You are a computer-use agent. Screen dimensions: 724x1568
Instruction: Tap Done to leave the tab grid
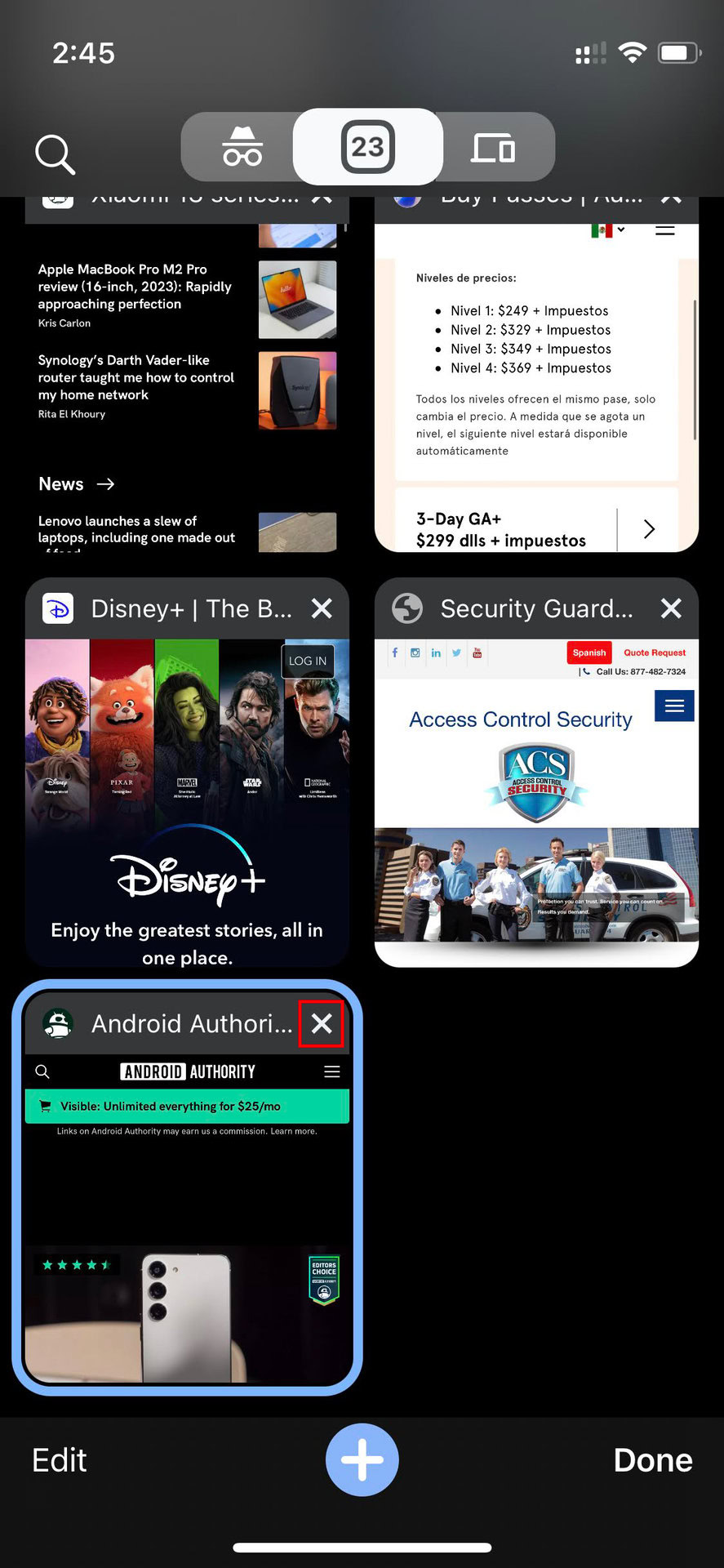coord(652,1459)
